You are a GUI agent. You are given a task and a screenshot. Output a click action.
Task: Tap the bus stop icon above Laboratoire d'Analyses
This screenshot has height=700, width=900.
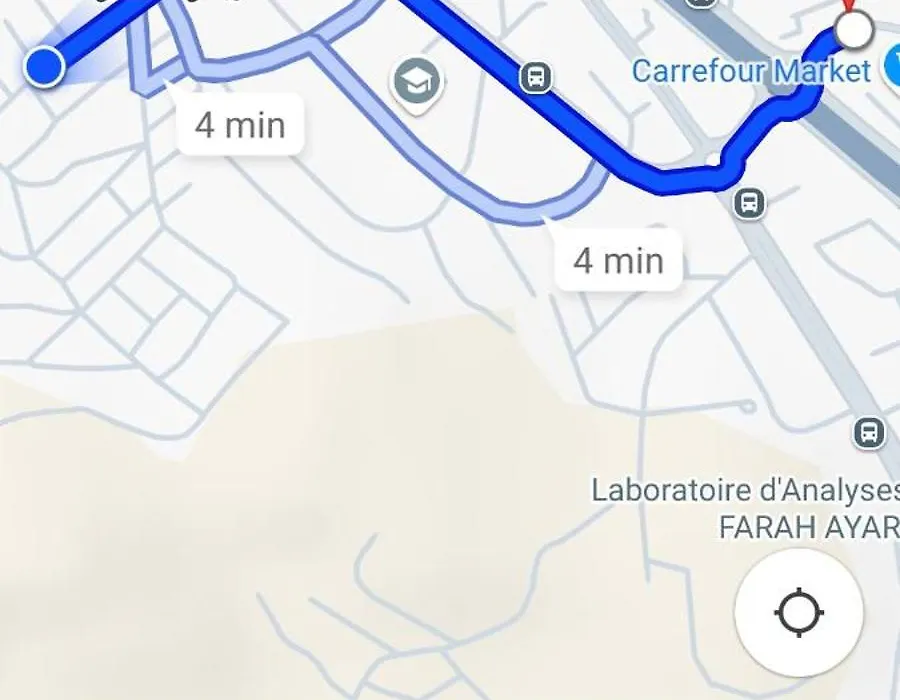point(869,433)
